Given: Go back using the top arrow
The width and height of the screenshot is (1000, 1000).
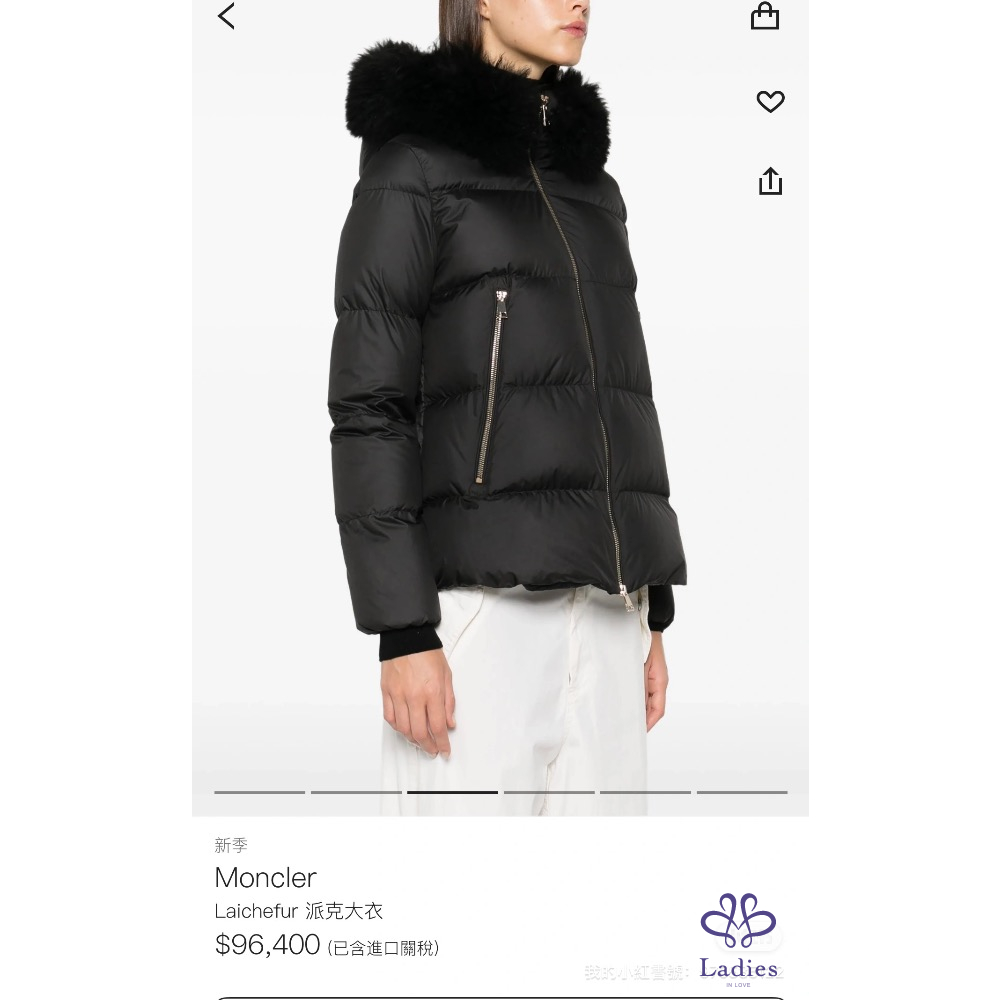Looking at the screenshot, I should 227,16.
